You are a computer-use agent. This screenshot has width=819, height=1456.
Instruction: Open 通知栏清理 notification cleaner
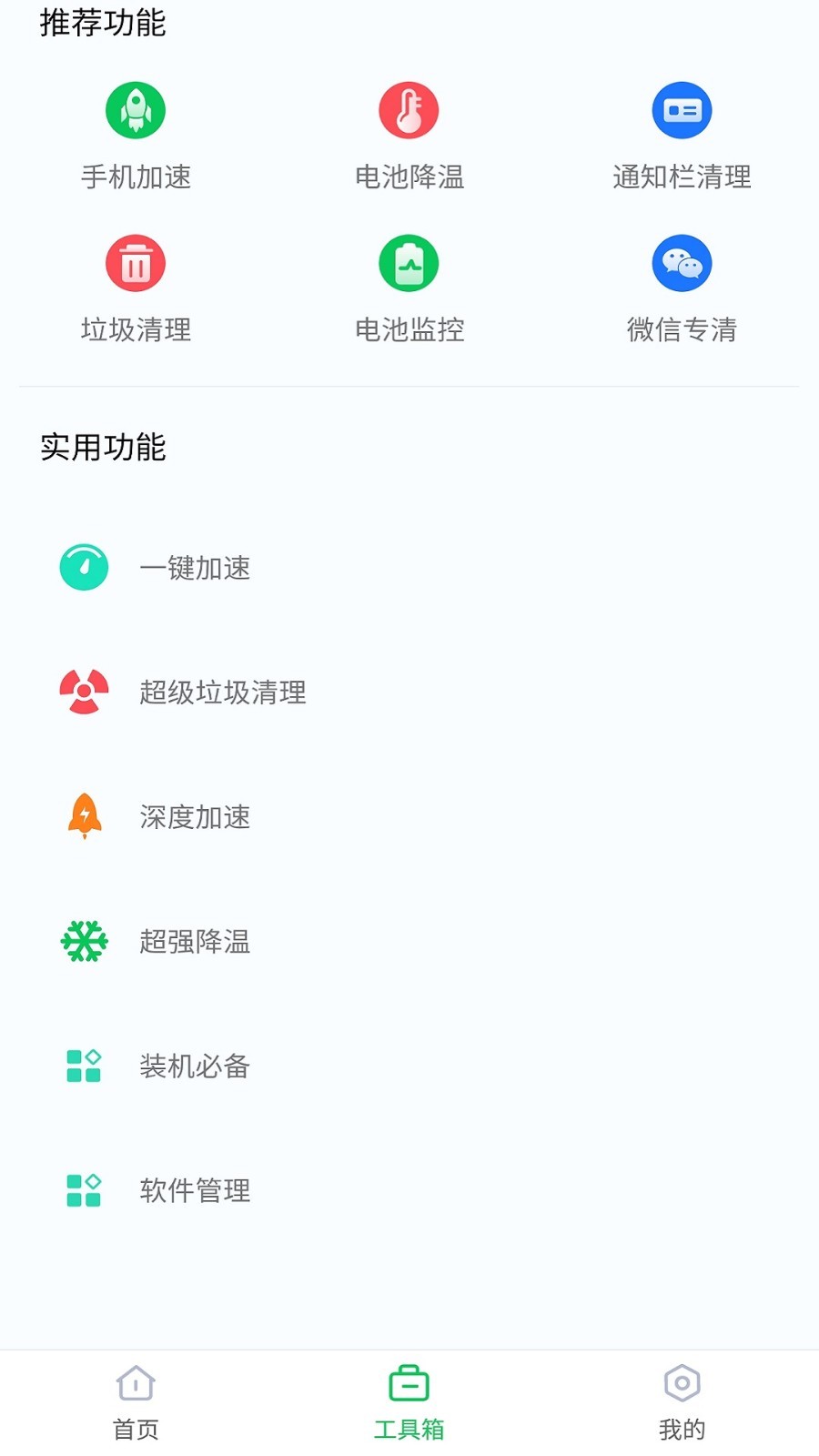coord(682,136)
